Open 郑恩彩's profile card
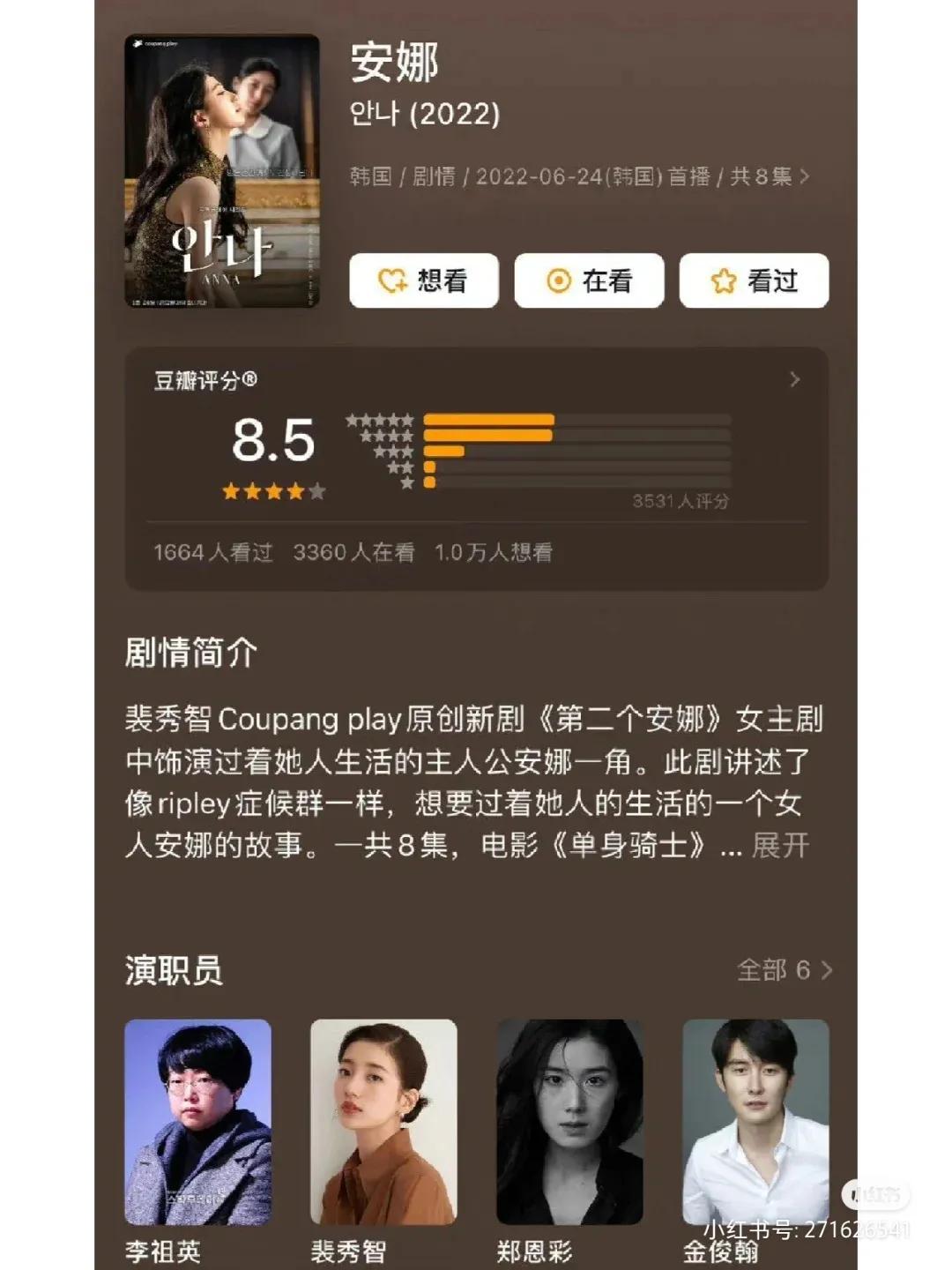This screenshot has height=1270, width=952. (x=569, y=1122)
